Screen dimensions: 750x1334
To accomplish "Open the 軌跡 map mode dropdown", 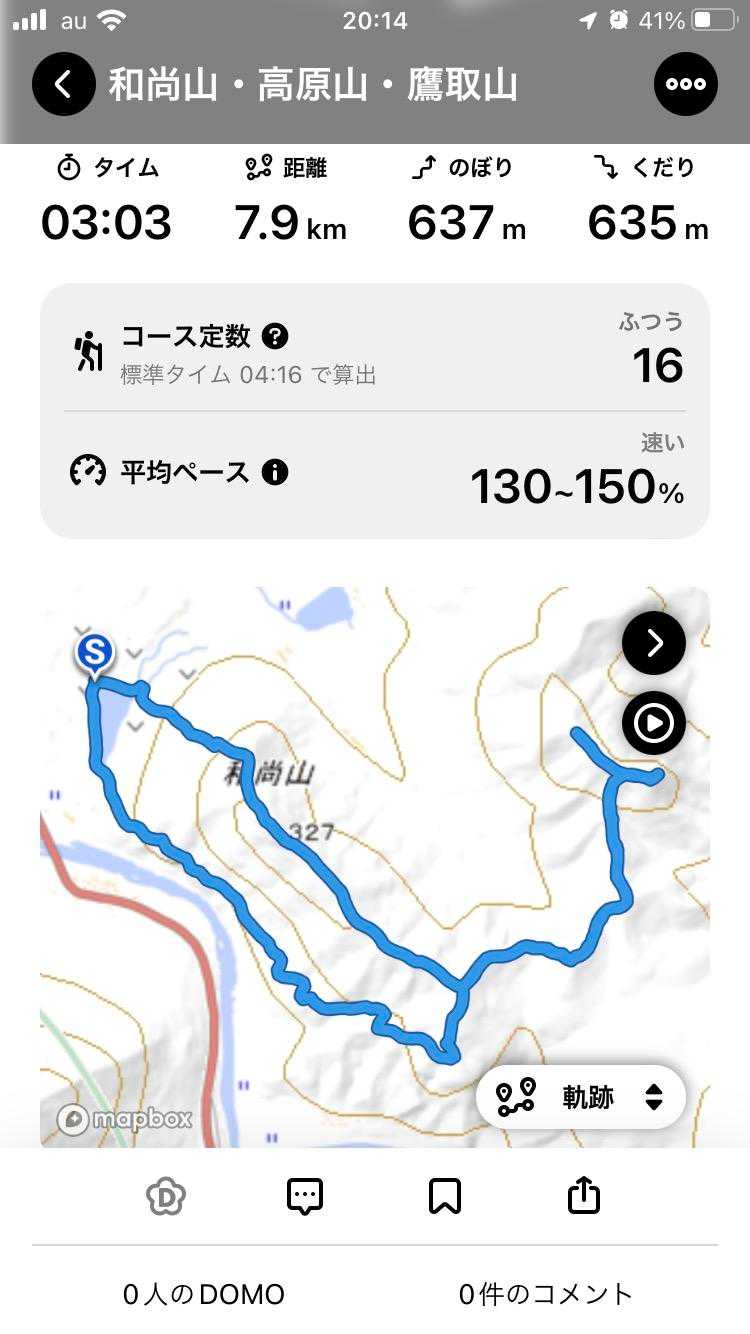I will coord(581,1097).
